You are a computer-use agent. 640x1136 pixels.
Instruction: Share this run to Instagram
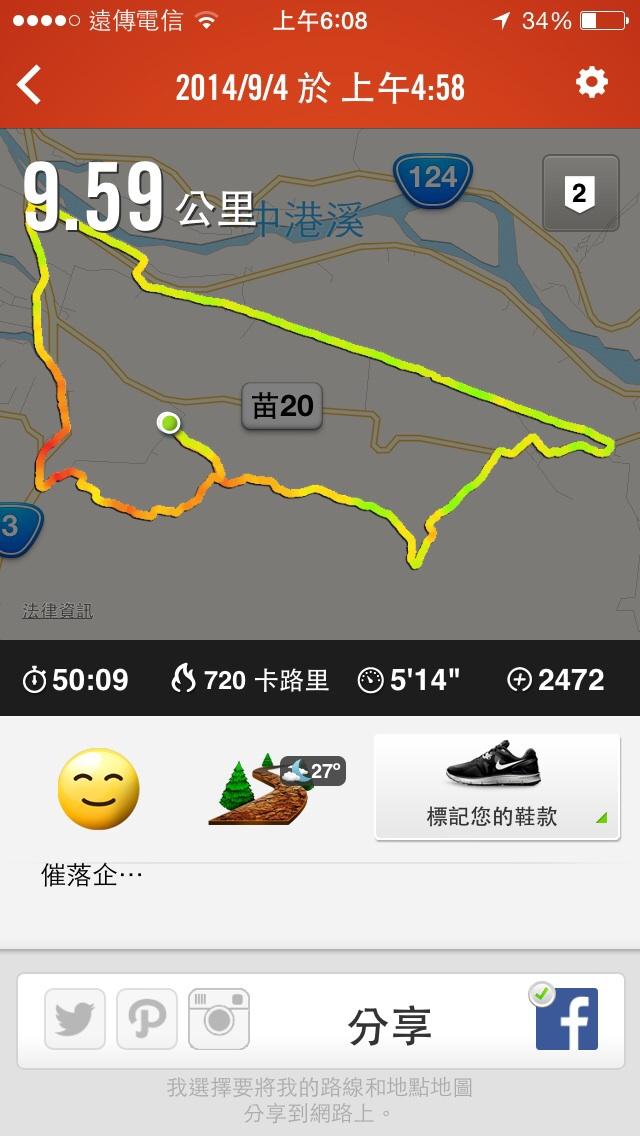point(219,1019)
